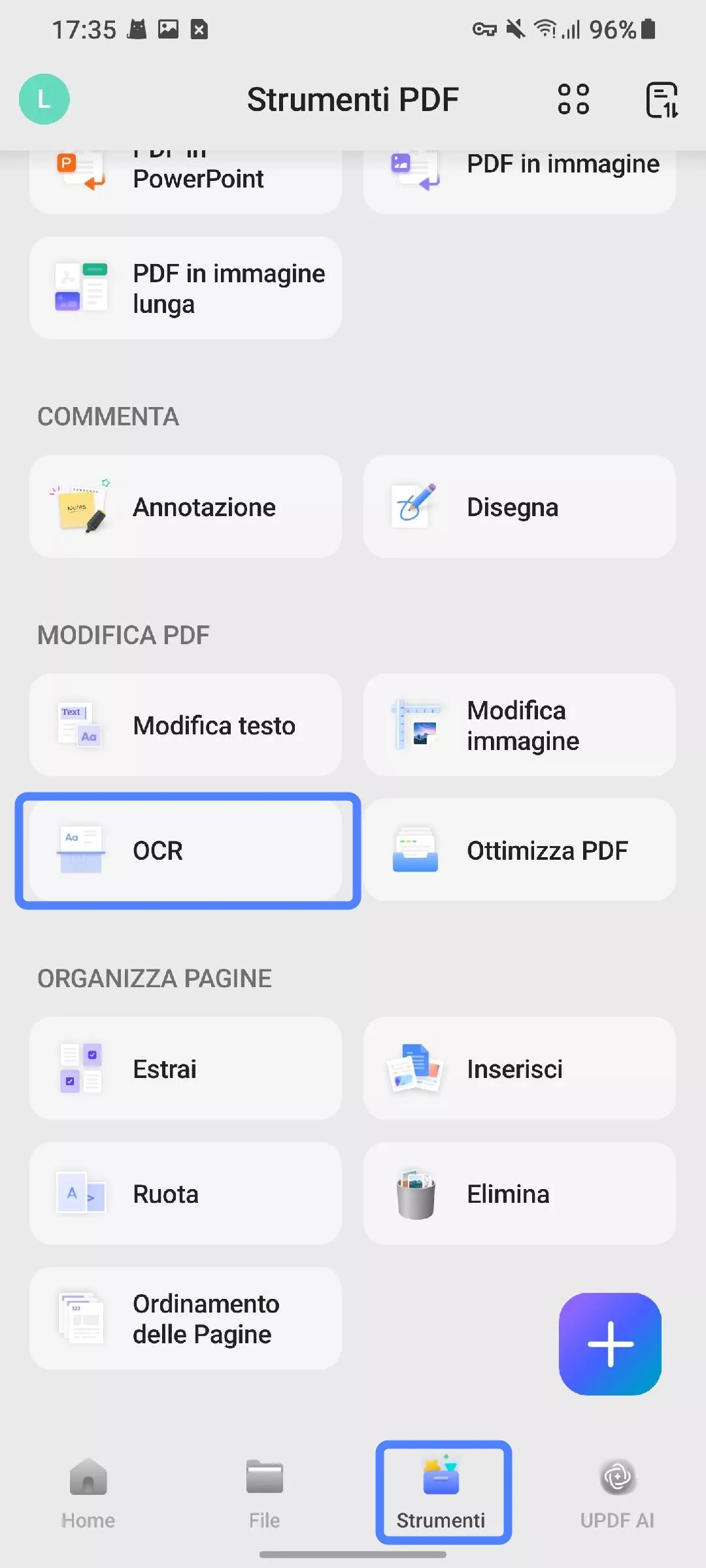Open the UPDF AI section
The image size is (706, 1568).
[616, 1496]
